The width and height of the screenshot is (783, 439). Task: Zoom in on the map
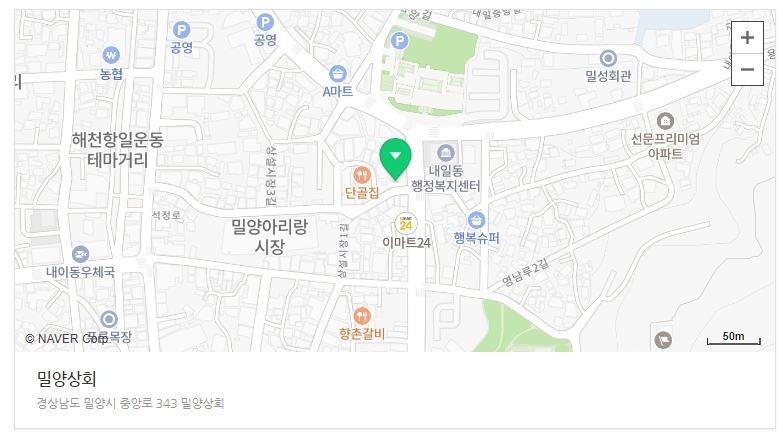[x=747, y=37]
